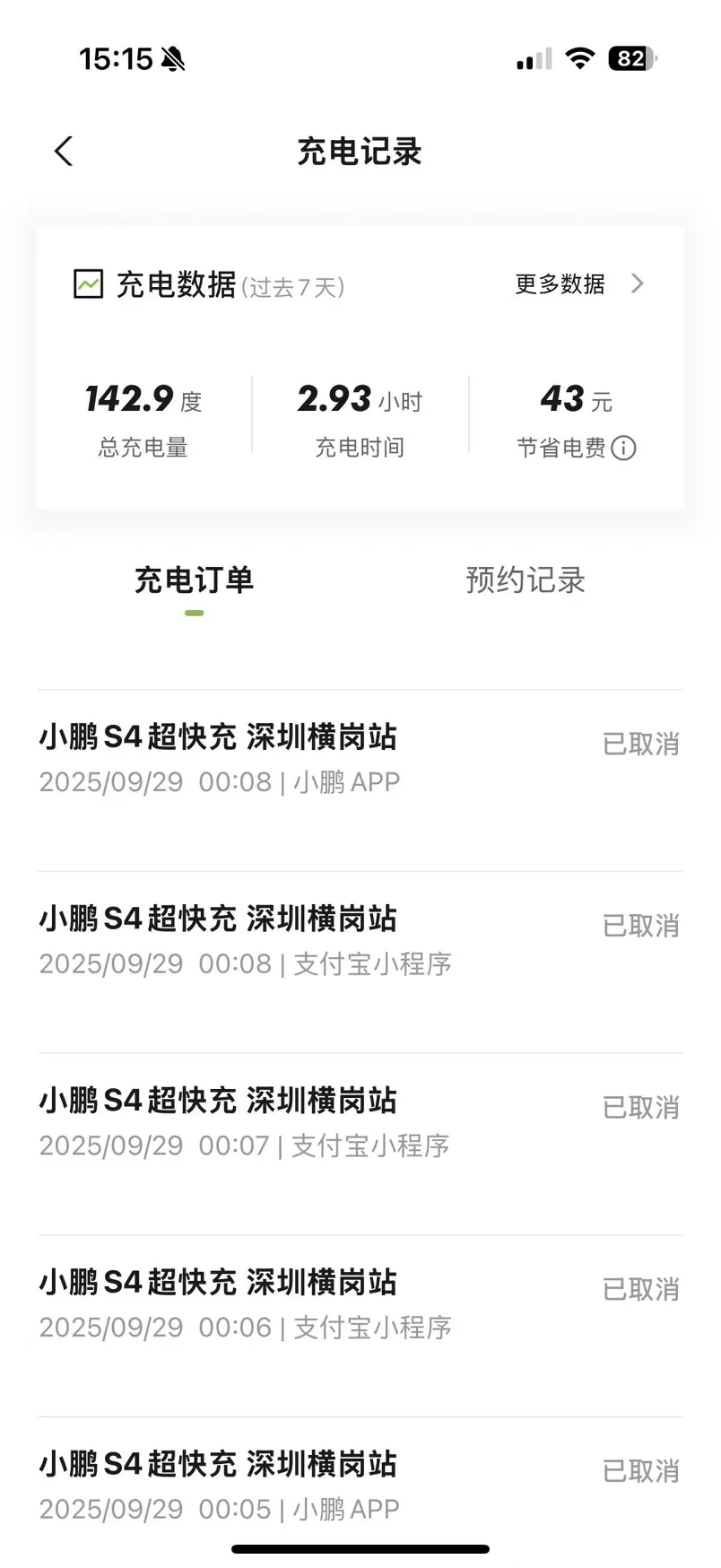Screen dimensions: 721x1568
Task: View the 00:06 支付宝小程序 charging order
Action: coord(359,1304)
